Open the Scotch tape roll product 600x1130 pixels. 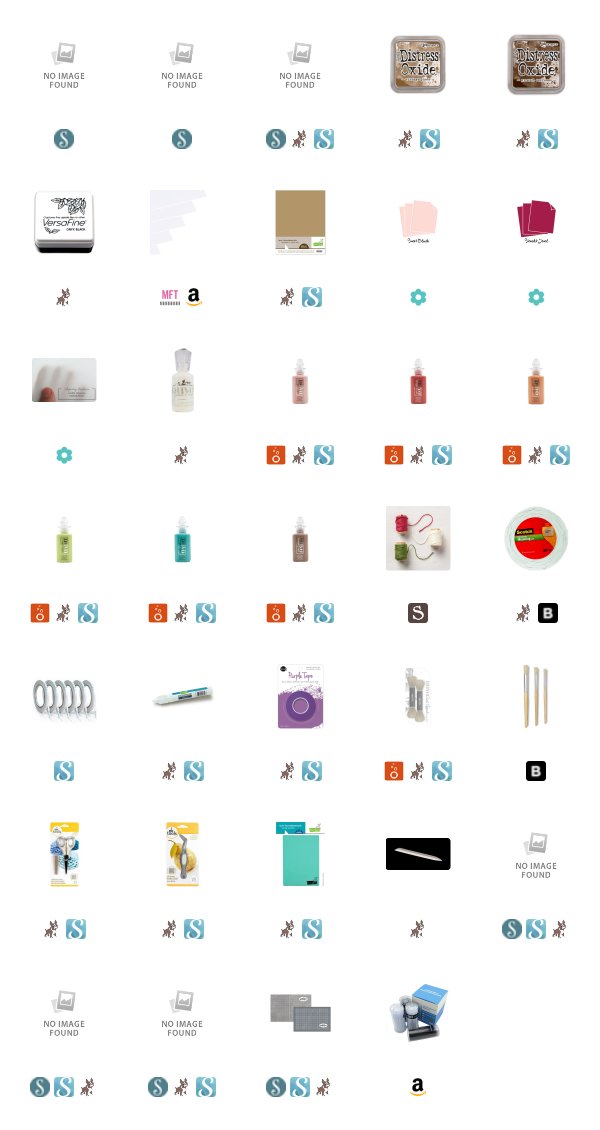(537, 538)
